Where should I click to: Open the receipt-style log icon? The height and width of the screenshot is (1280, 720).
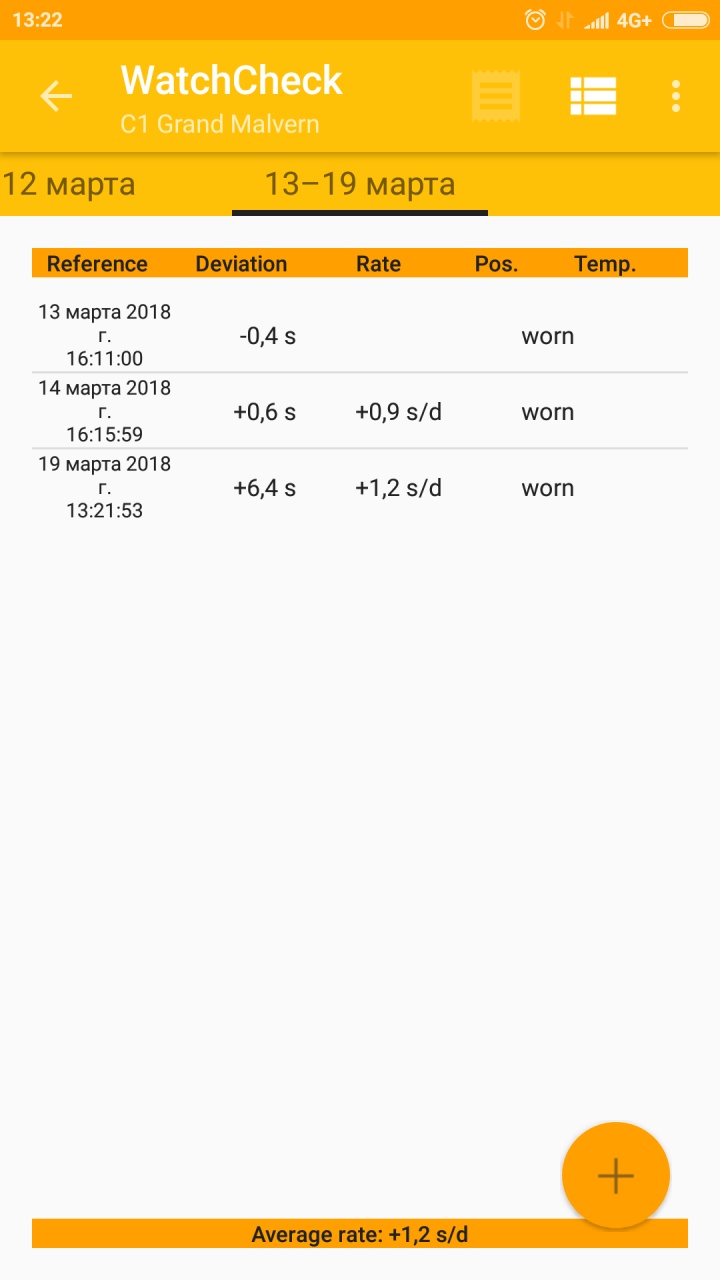point(496,97)
